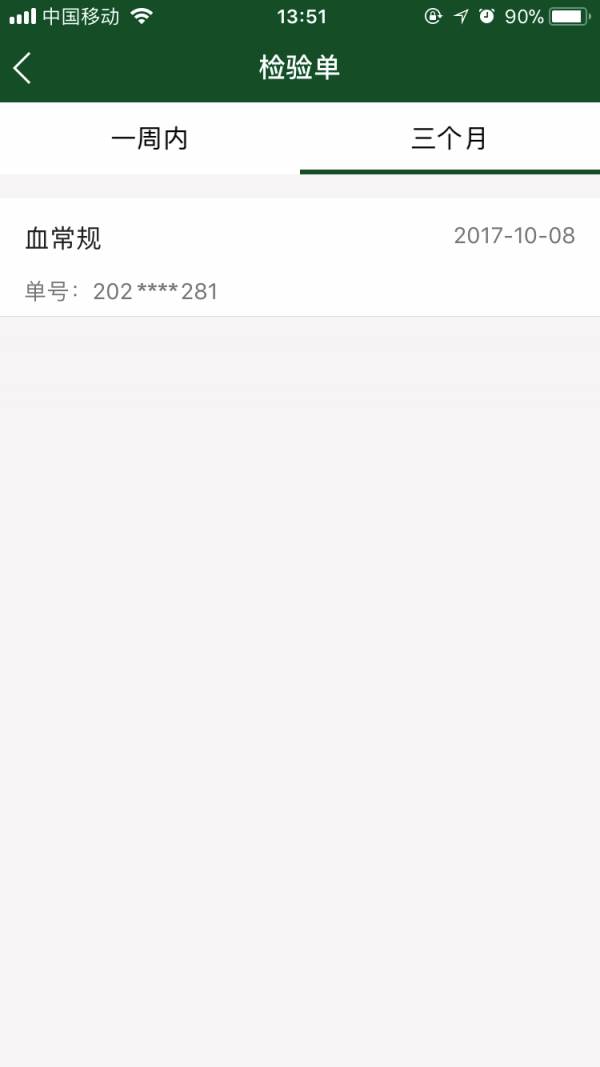Select the 三个月 tab

tap(449, 138)
